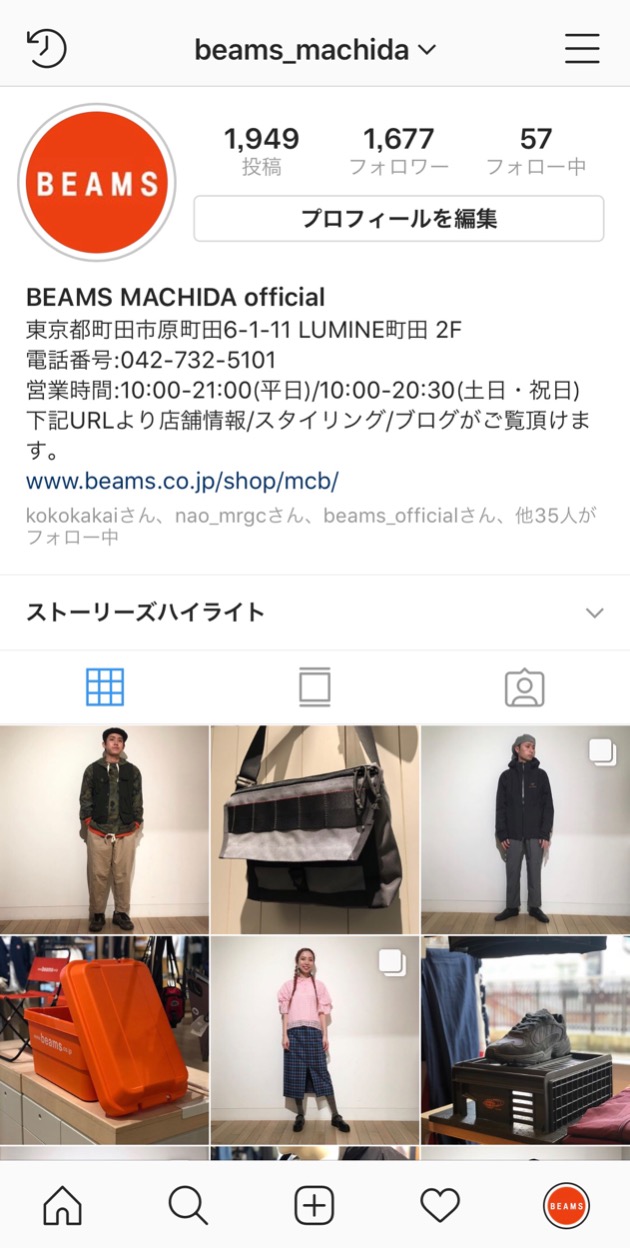The width and height of the screenshot is (630, 1248).
Task: Switch to the tagged photos tab
Action: click(524, 687)
